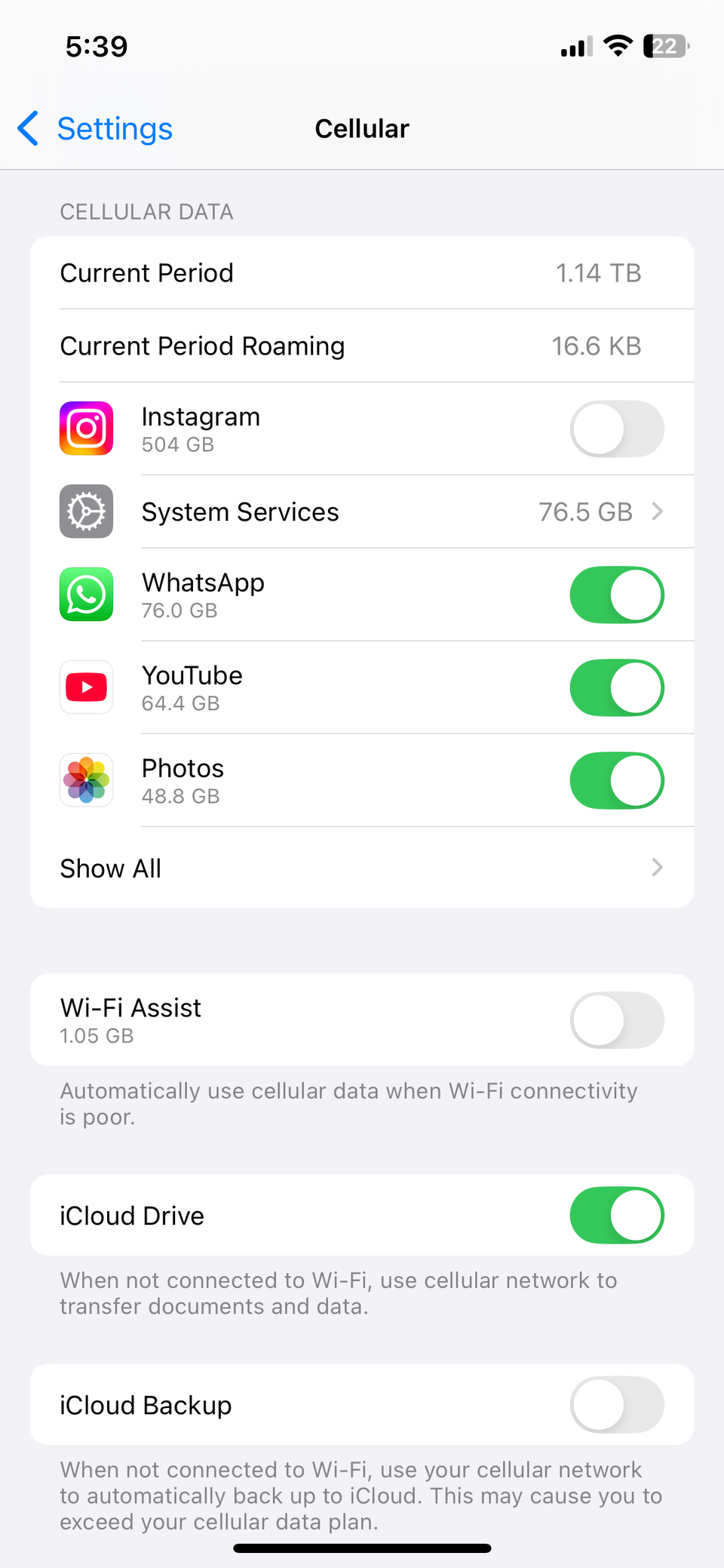Viewport: 724px width, 1568px height.
Task: Enable Wi-Fi Assist
Action: [x=616, y=1020]
